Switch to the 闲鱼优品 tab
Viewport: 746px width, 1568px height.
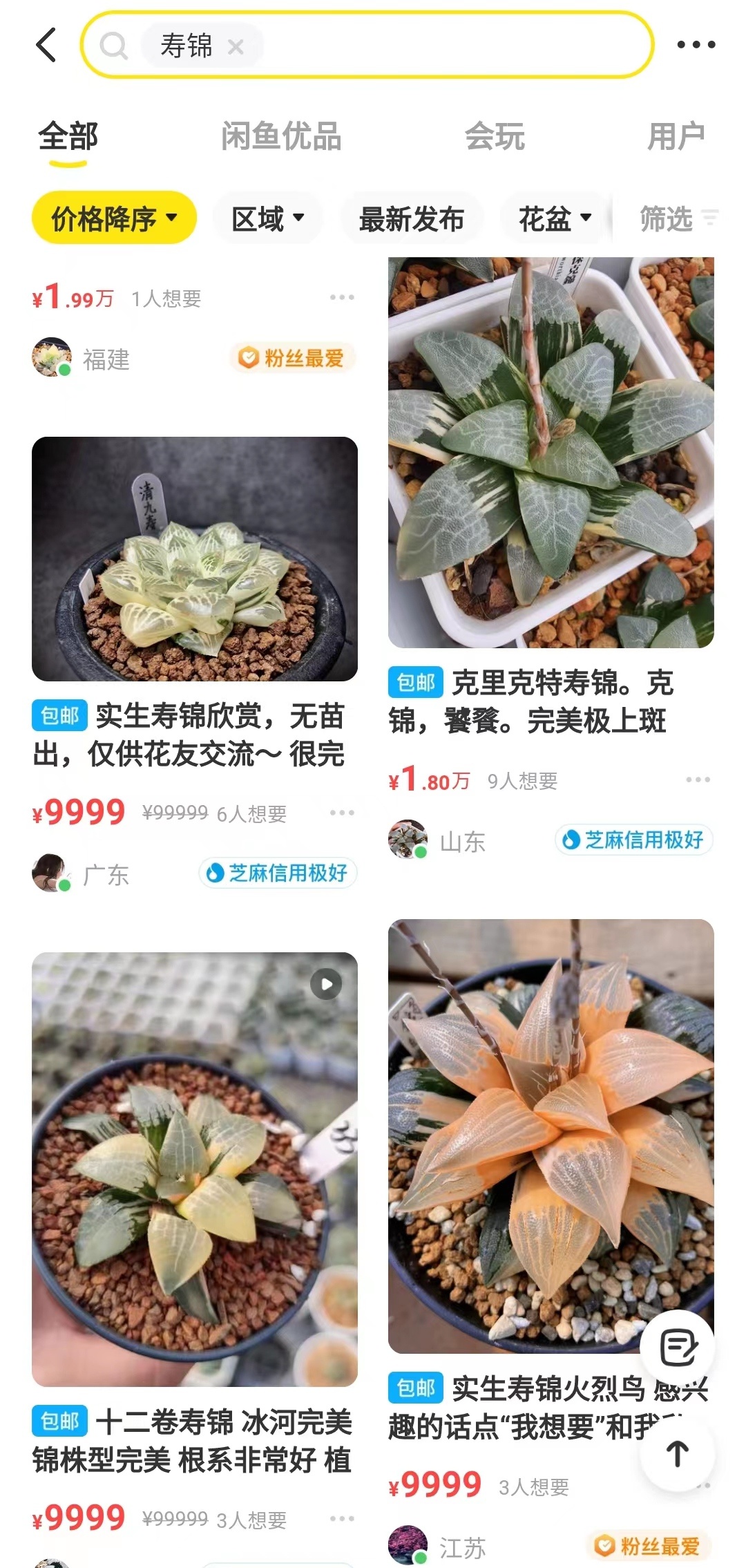279,137
